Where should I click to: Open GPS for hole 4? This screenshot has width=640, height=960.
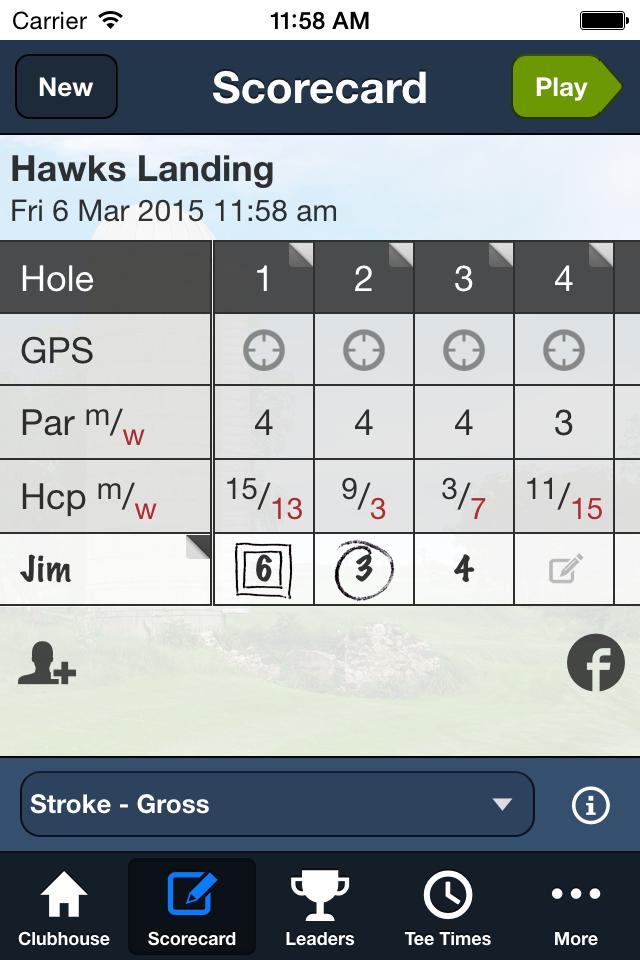click(x=564, y=351)
